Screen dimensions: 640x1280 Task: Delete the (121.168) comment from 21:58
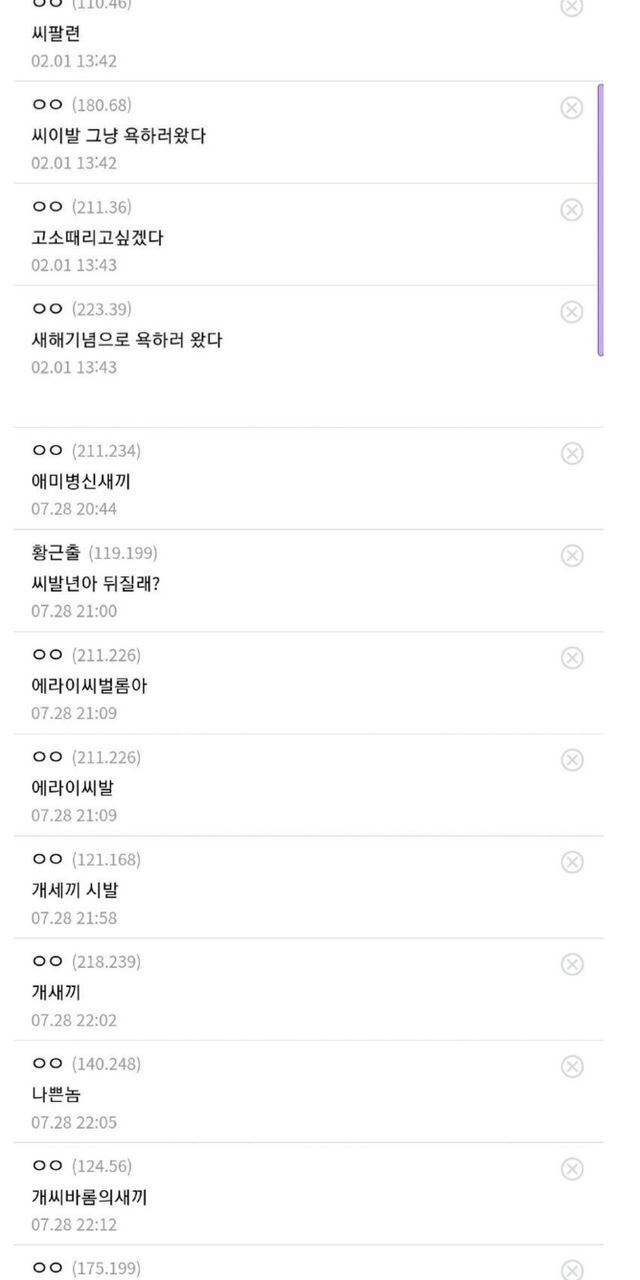click(571, 862)
